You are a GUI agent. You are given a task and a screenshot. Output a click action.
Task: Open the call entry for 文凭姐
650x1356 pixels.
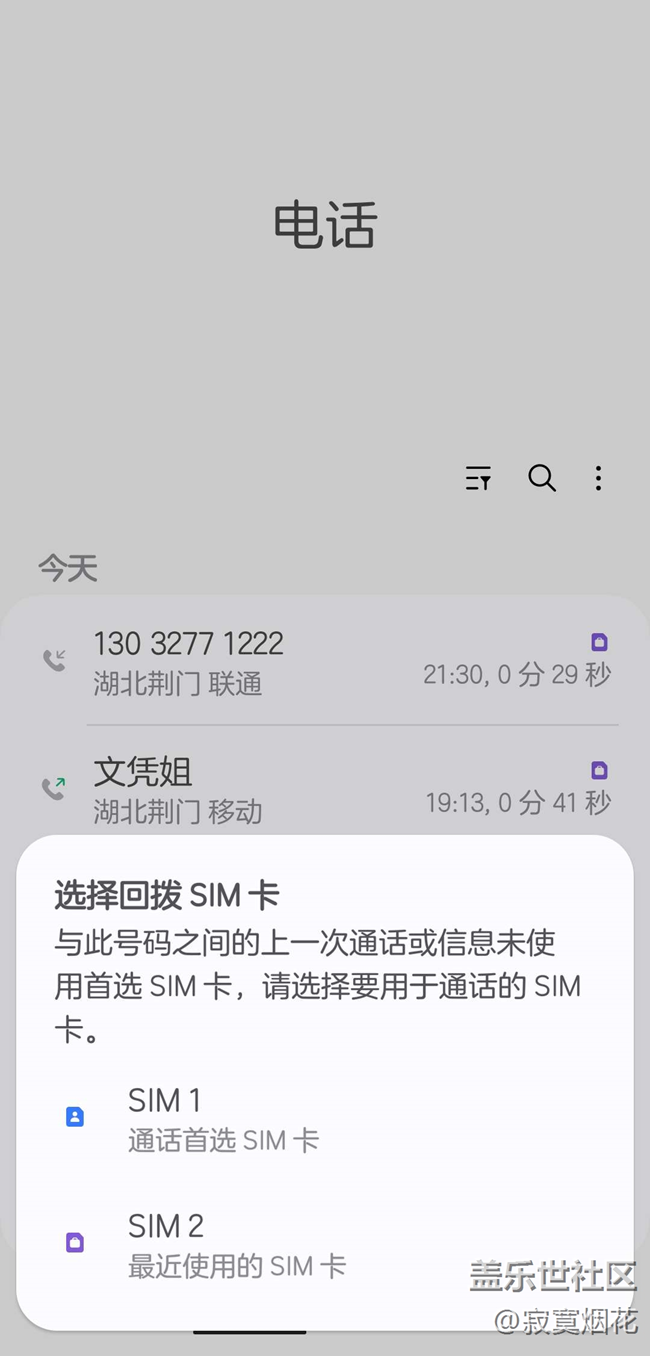(324, 788)
